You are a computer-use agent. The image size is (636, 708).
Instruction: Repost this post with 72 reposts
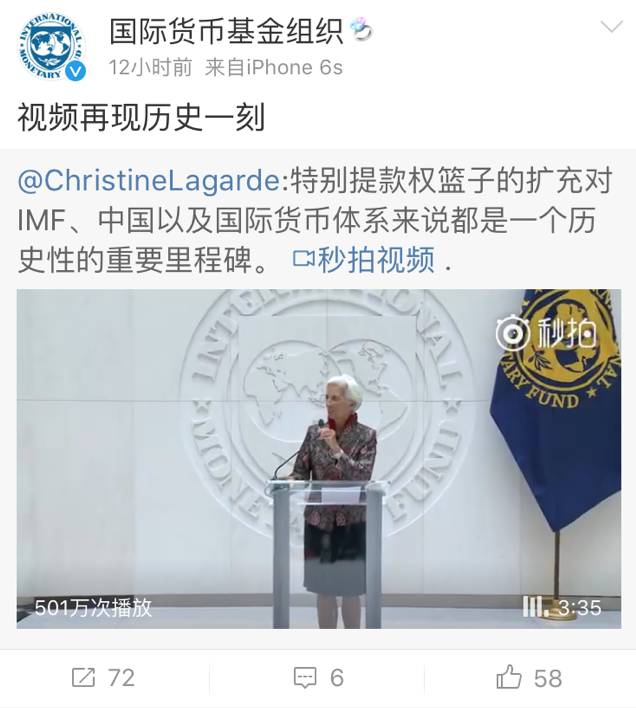tap(103, 677)
